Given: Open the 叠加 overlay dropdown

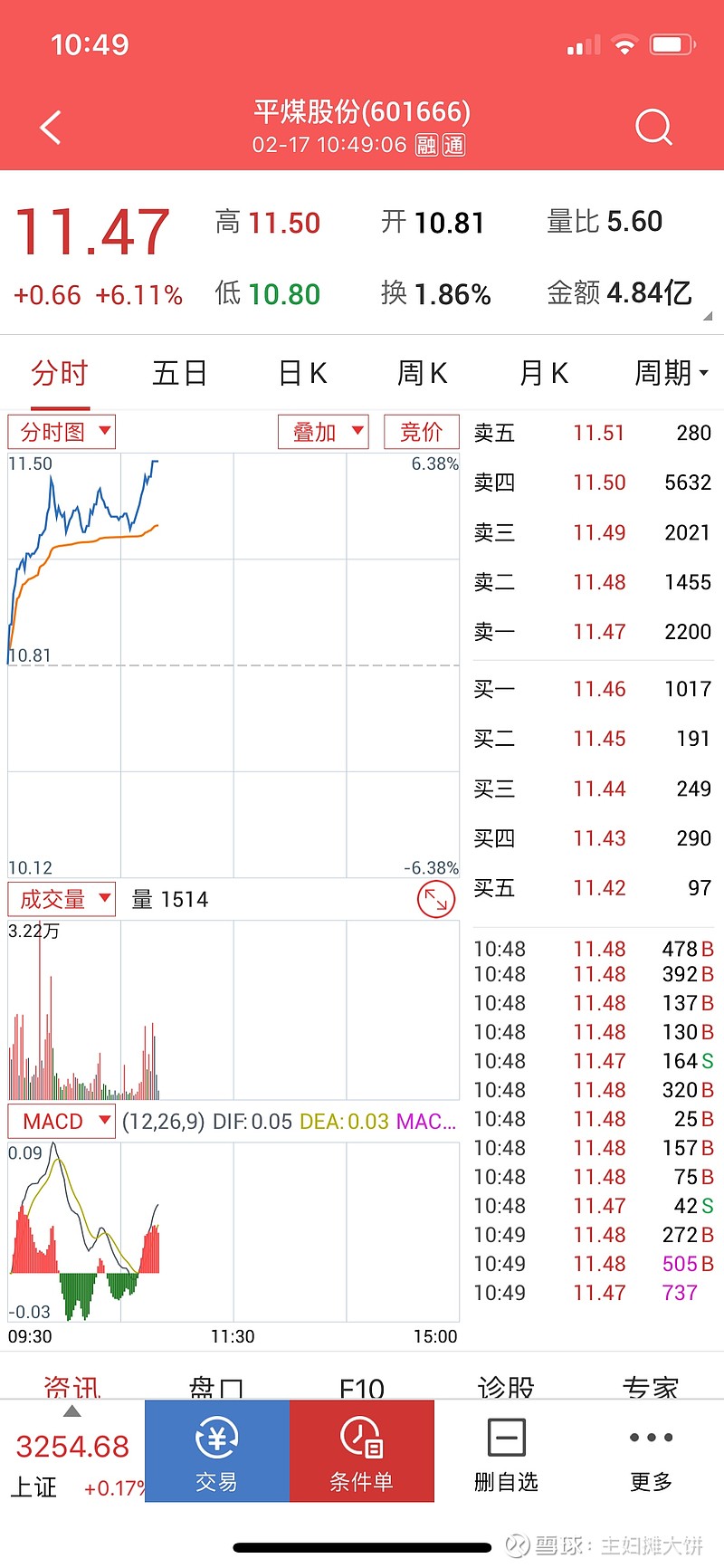Looking at the screenshot, I should click(x=324, y=432).
